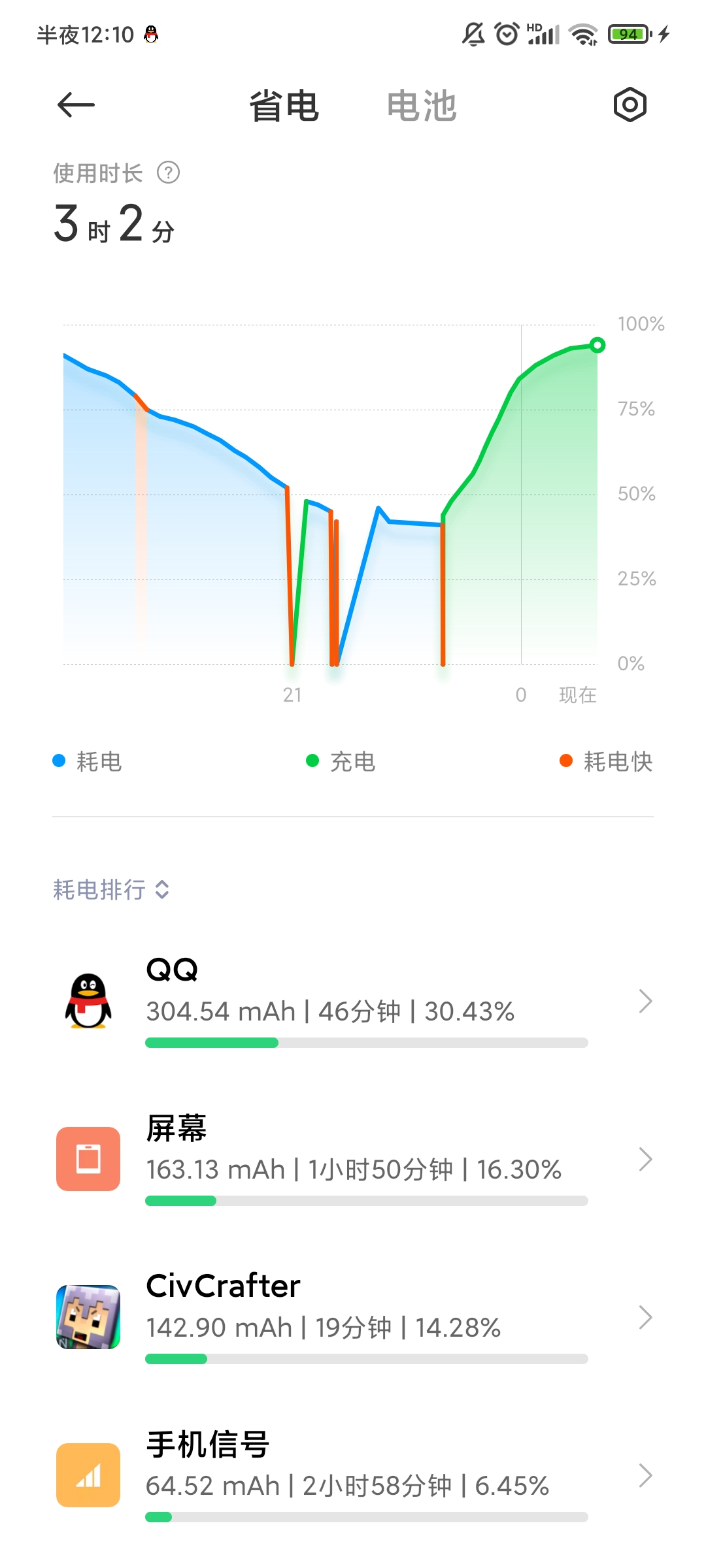This screenshot has height=1568, width=706.
Task: Go back using the arrow
Action: coord(76,105)
